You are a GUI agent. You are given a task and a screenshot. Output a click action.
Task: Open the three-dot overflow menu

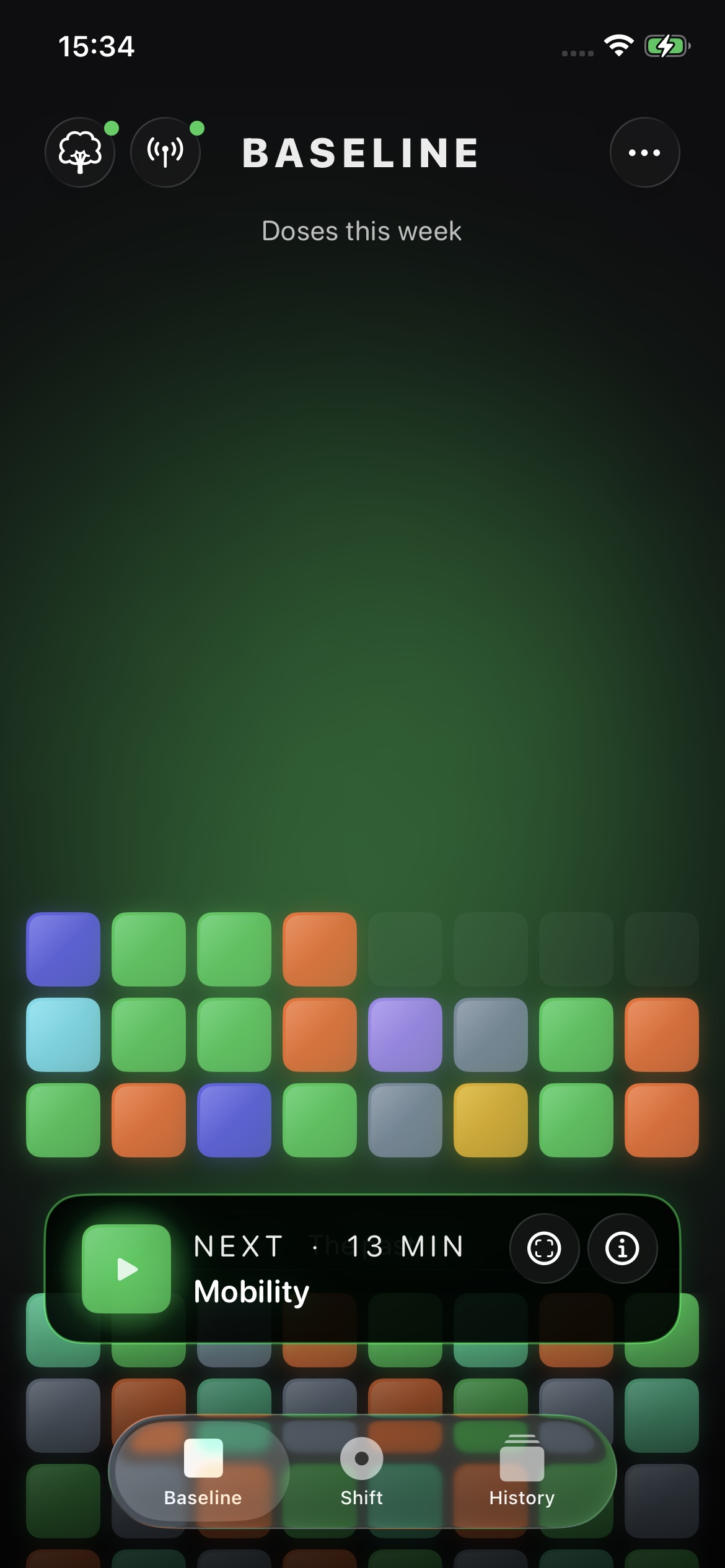tap(644, 152)
